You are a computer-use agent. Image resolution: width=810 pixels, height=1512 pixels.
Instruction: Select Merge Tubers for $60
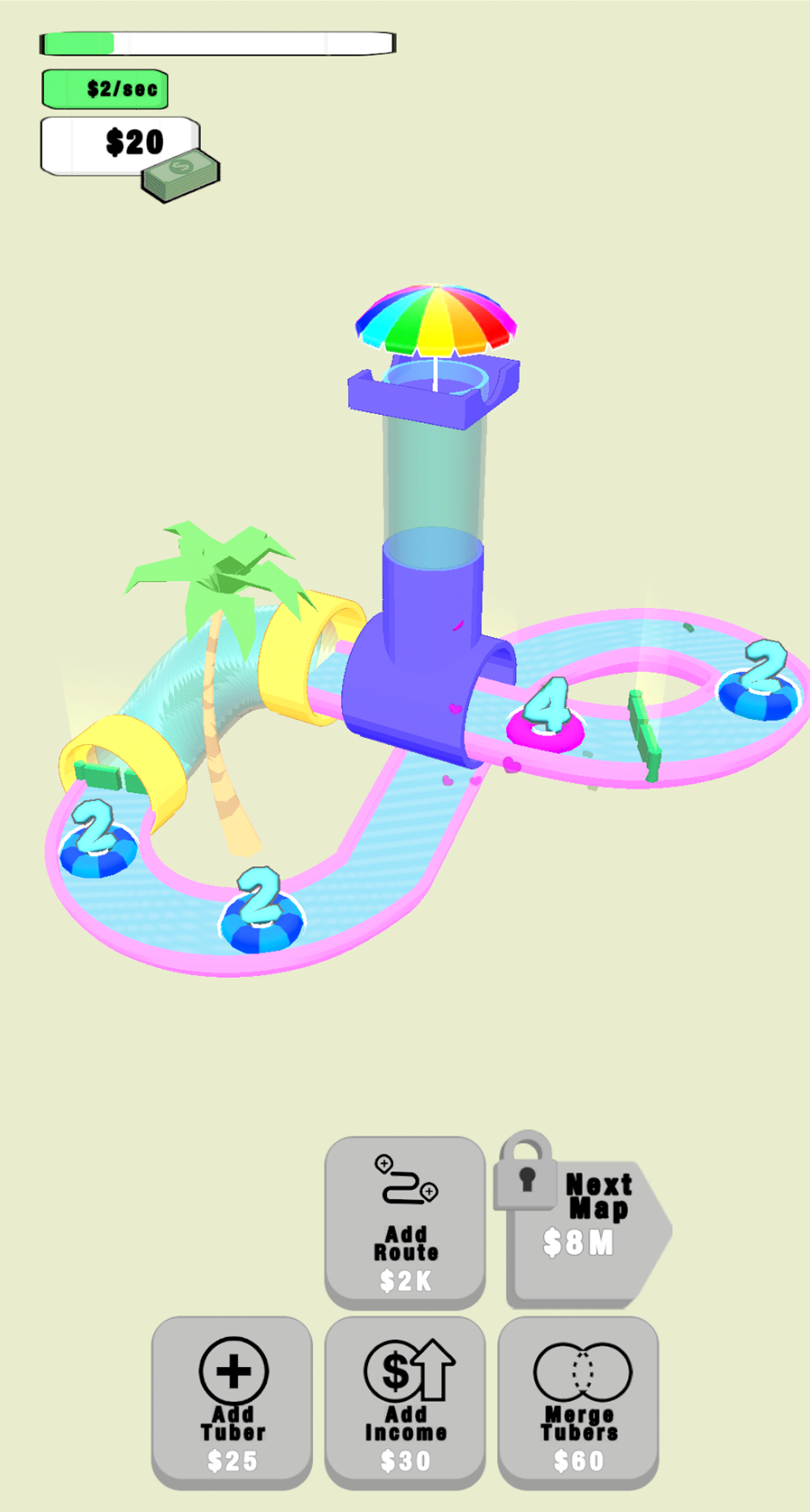tap(578, 1402)
